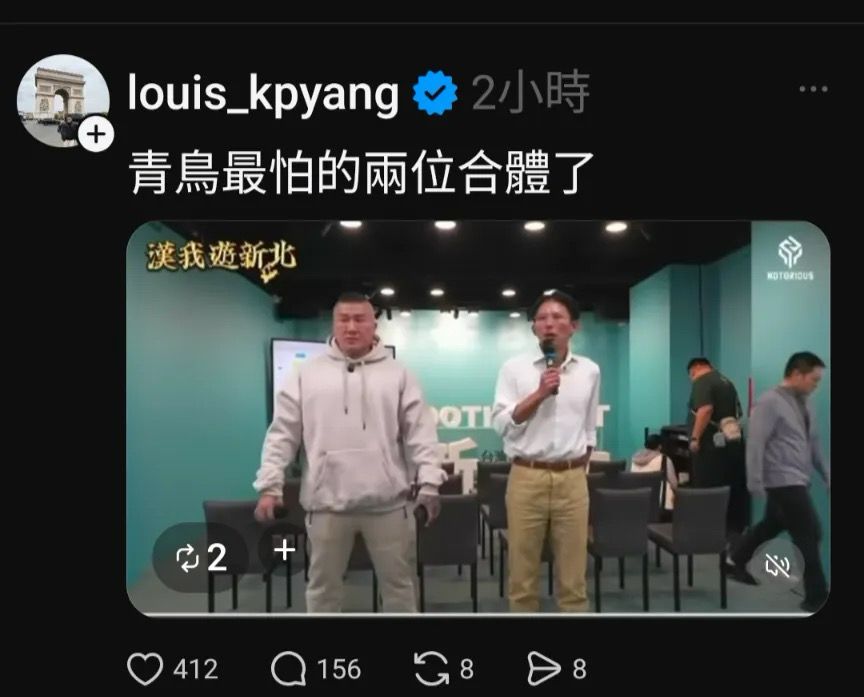
Task: Share the post via send icon
Action: [543, 668]
